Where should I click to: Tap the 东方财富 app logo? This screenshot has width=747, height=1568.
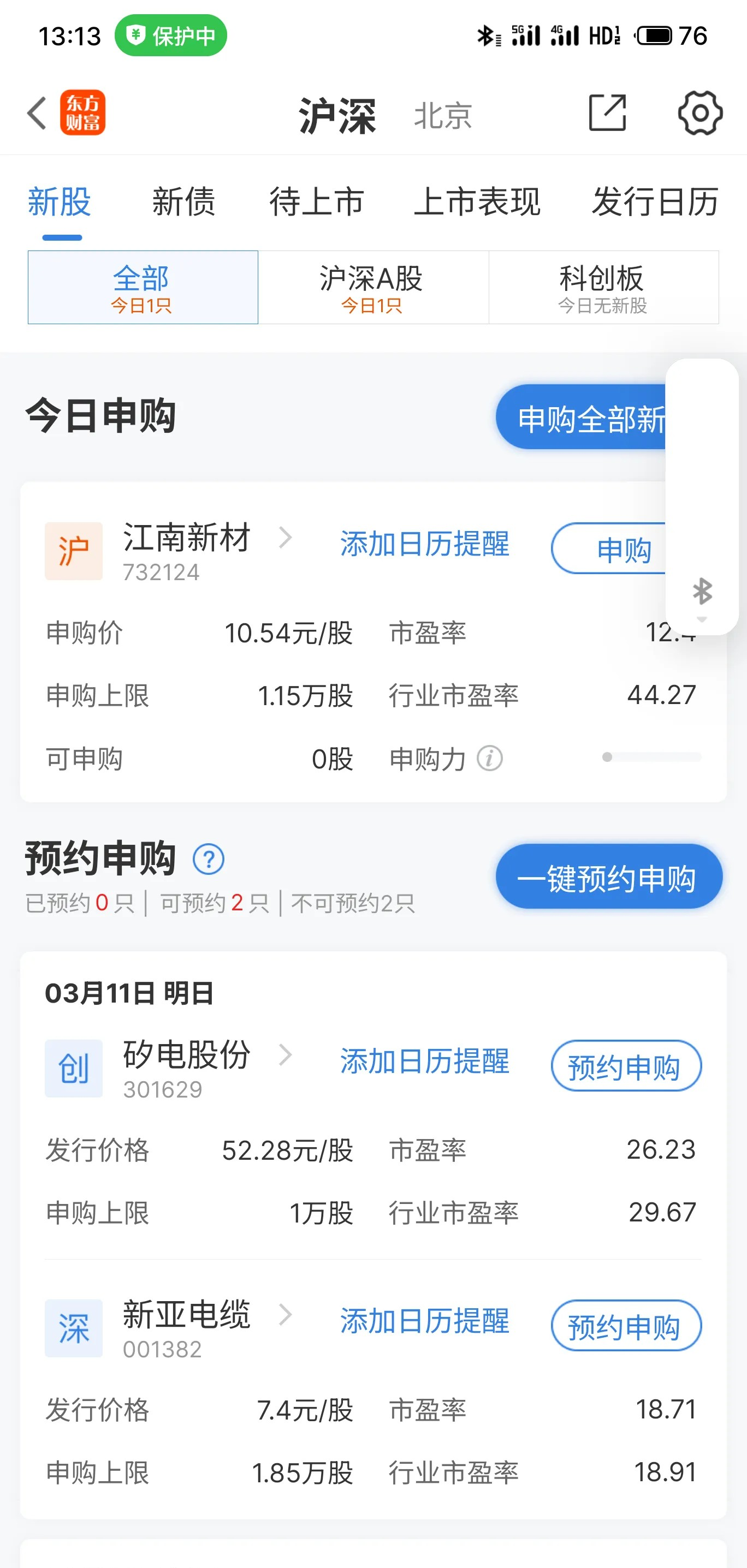pyautogui.click(x=84, y=113)
